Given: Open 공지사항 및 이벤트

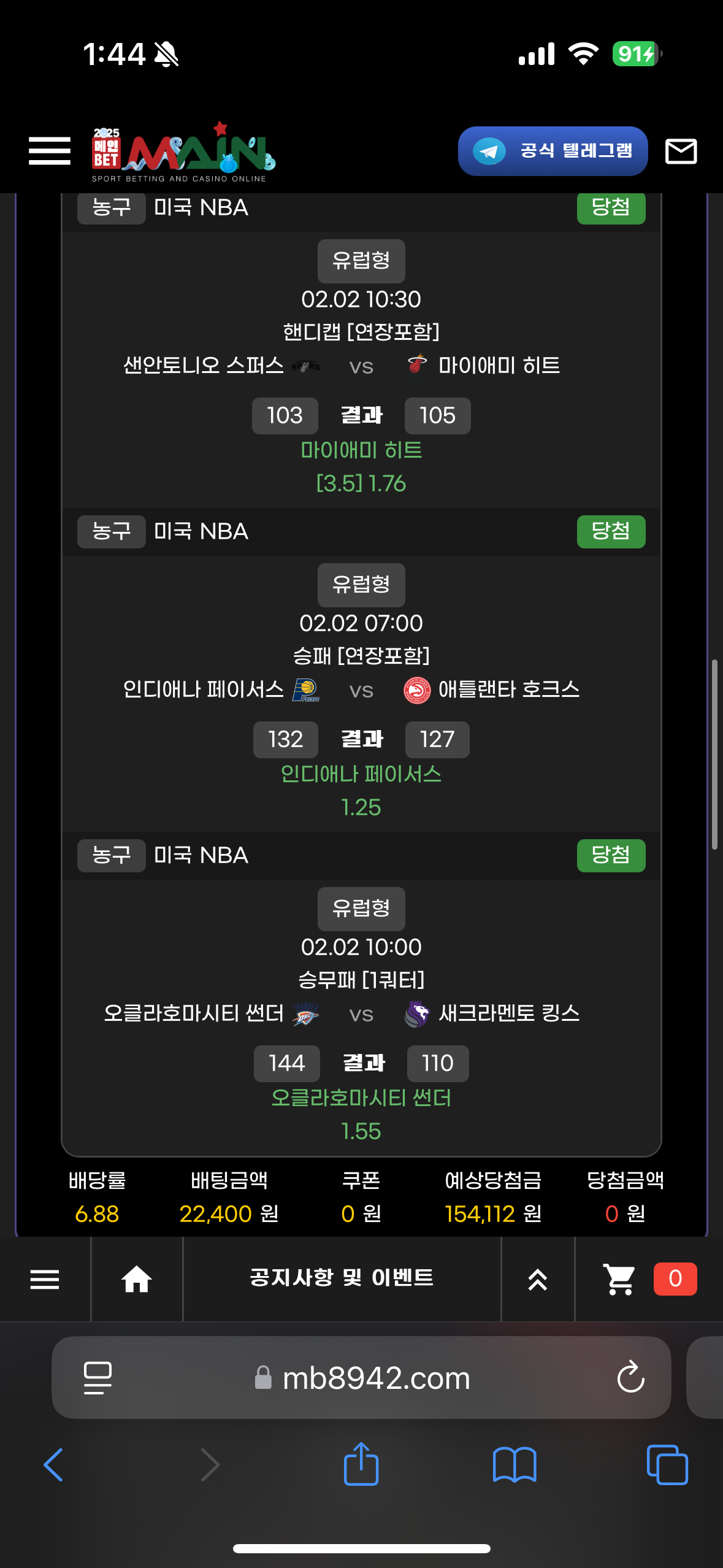Looking at the screenshot, I should click(342, 1278).
